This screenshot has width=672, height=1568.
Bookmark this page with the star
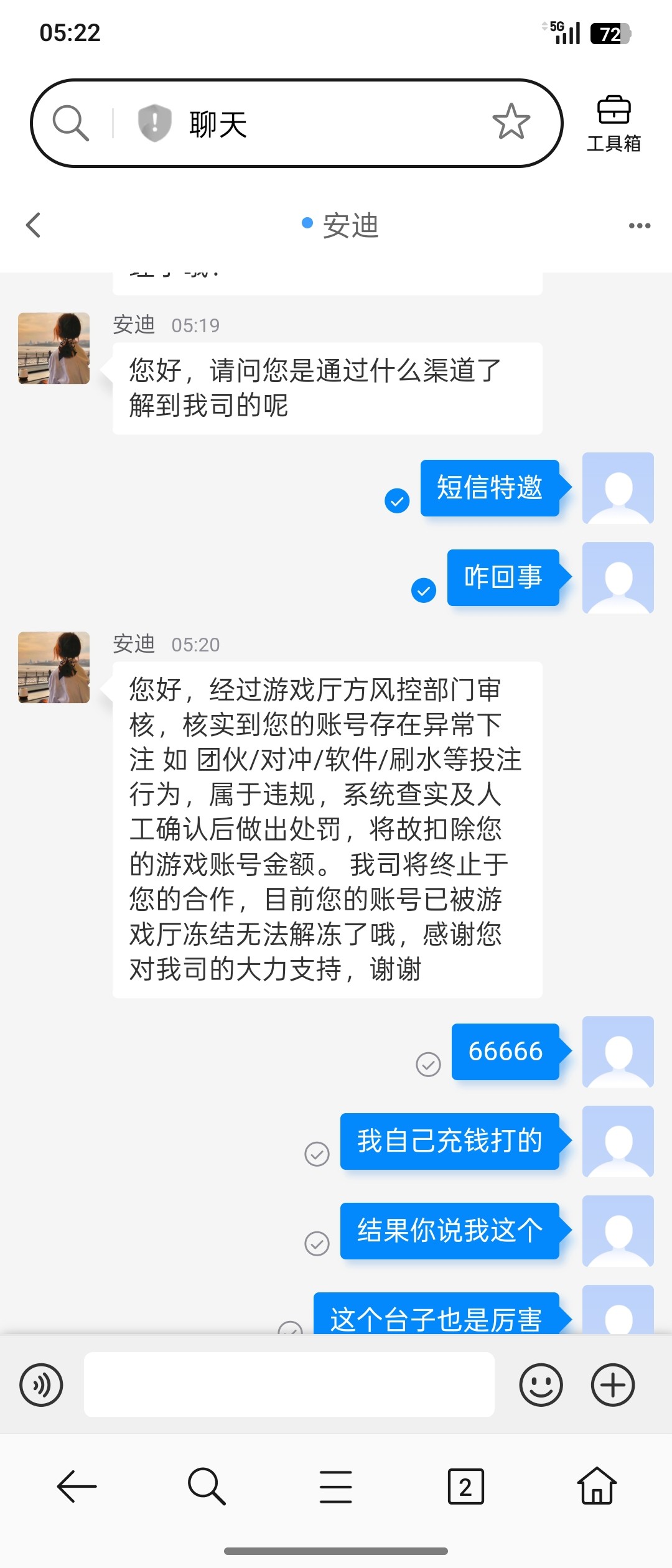click(511, 122)
